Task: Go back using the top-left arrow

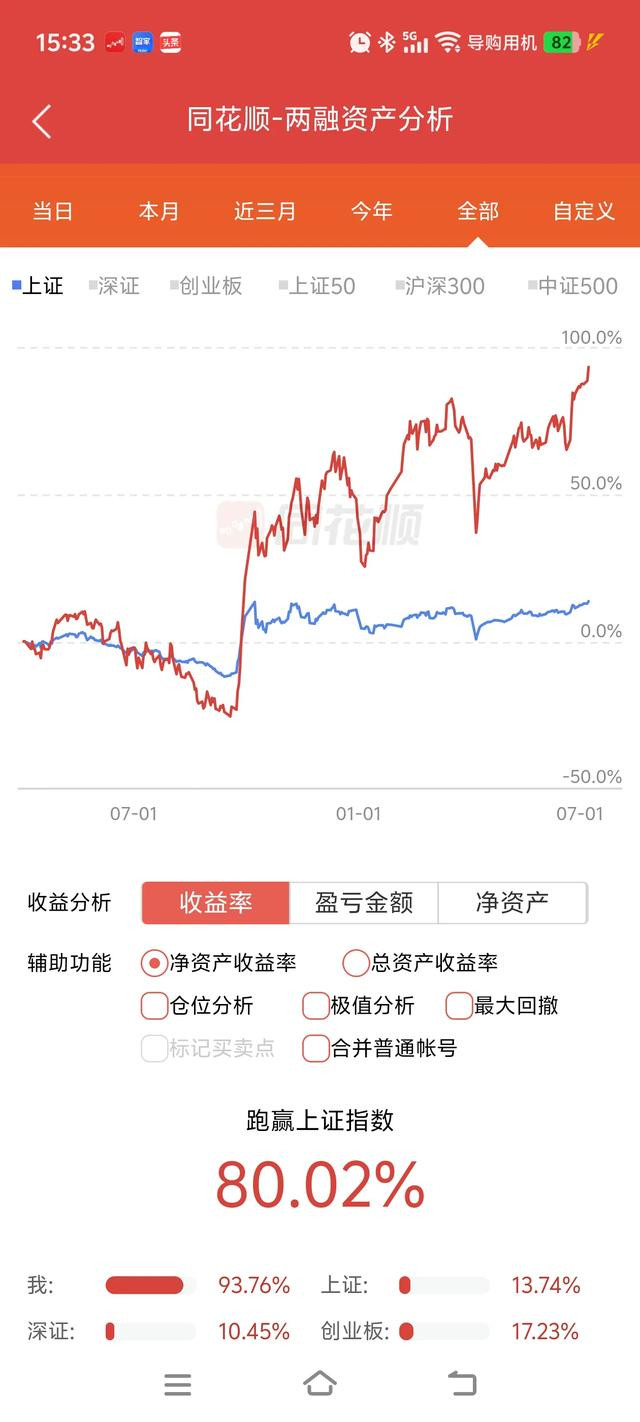Action: (41, 121)
